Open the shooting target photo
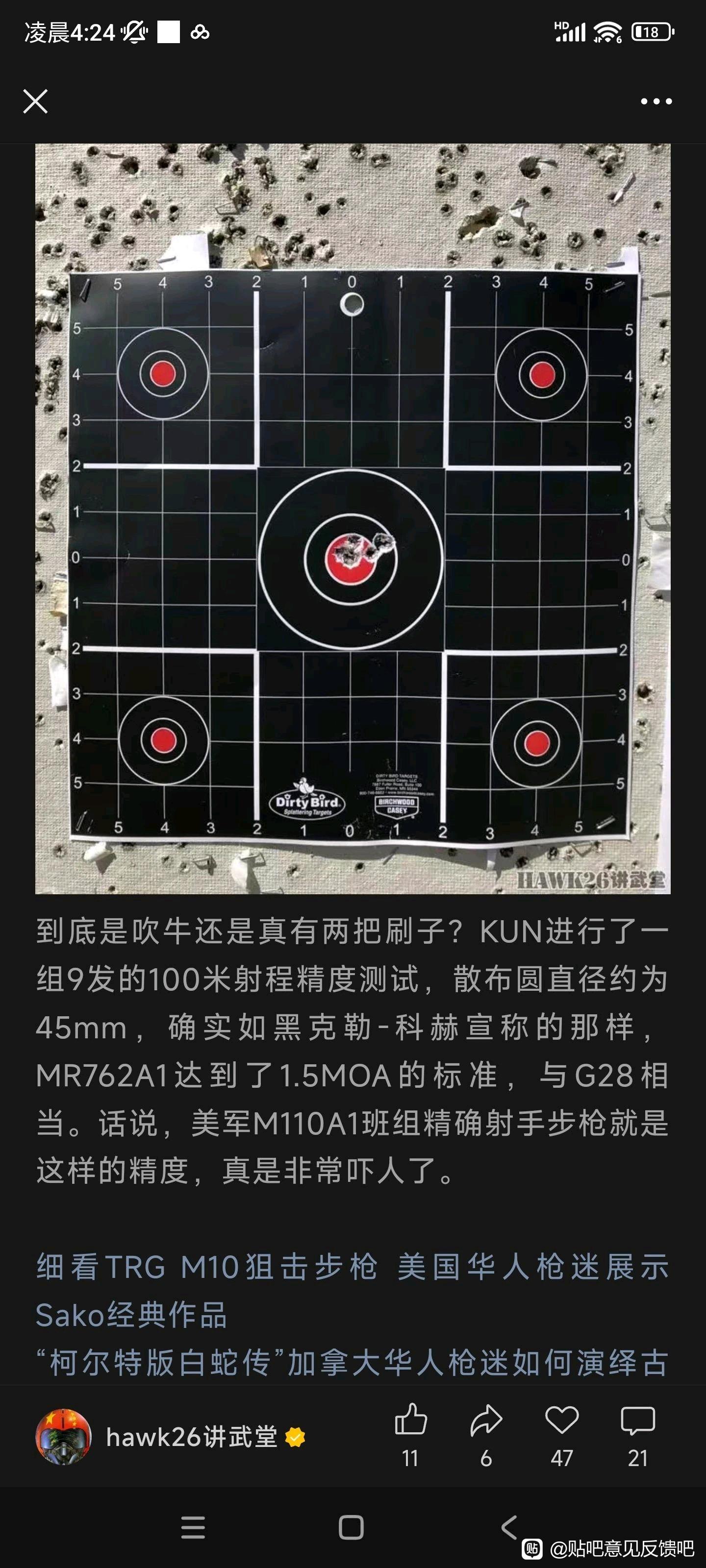The width and height of the screenshot is (706, 1568). tap(353, 518)
